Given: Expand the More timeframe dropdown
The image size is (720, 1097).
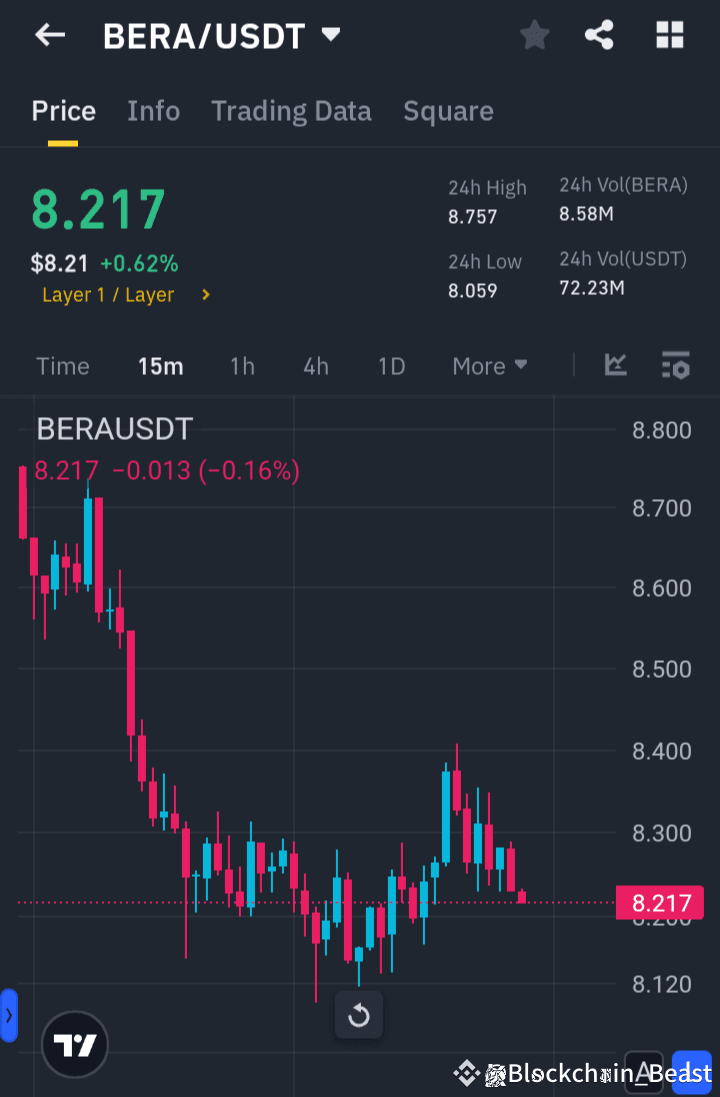Looking at the screenshot, I should (489, 366).
